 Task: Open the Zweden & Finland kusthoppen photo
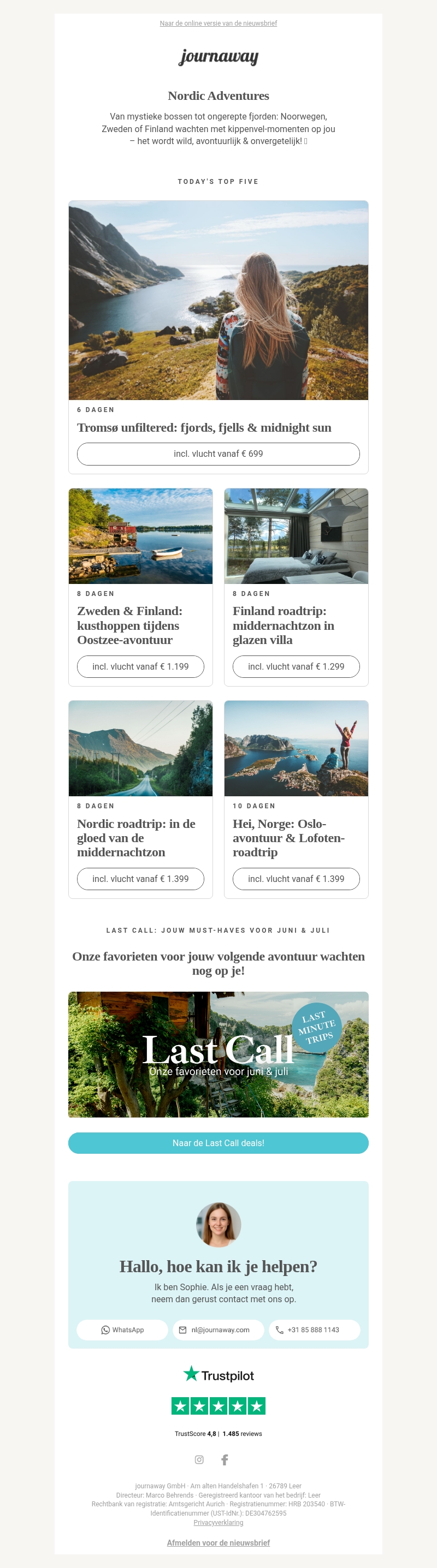pos(140,535)
